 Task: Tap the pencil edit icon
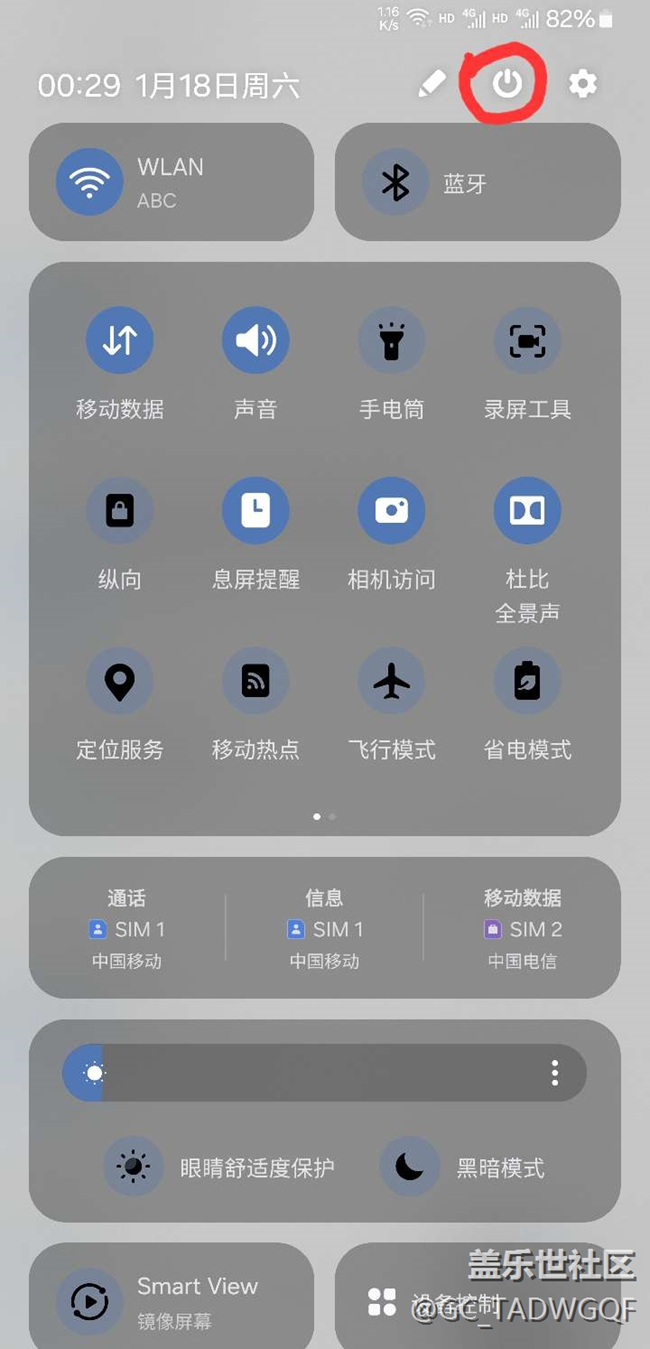point(432,84)
